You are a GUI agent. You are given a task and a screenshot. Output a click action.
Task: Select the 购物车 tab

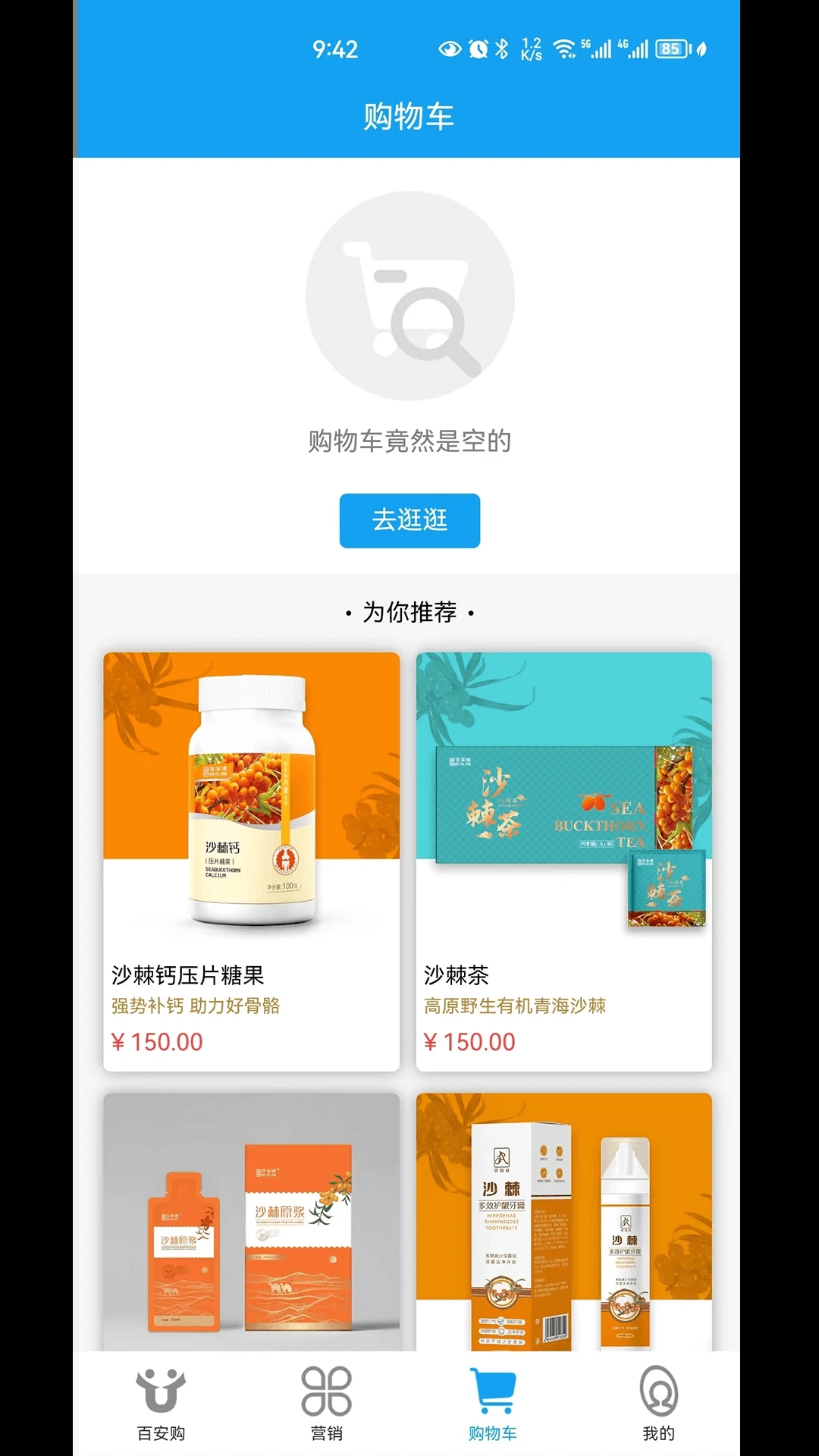492,1403
